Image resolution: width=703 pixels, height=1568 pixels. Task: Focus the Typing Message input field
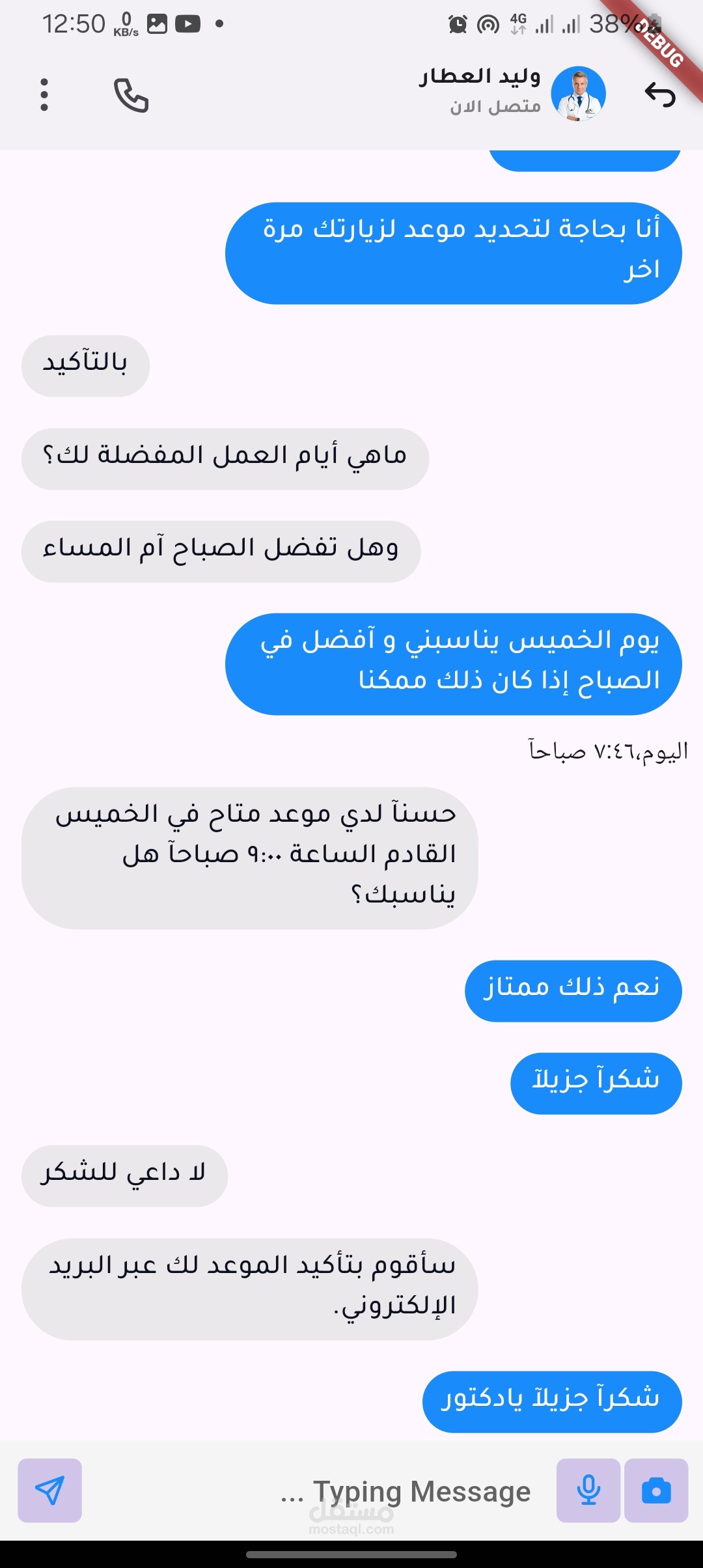point(319,1491)
